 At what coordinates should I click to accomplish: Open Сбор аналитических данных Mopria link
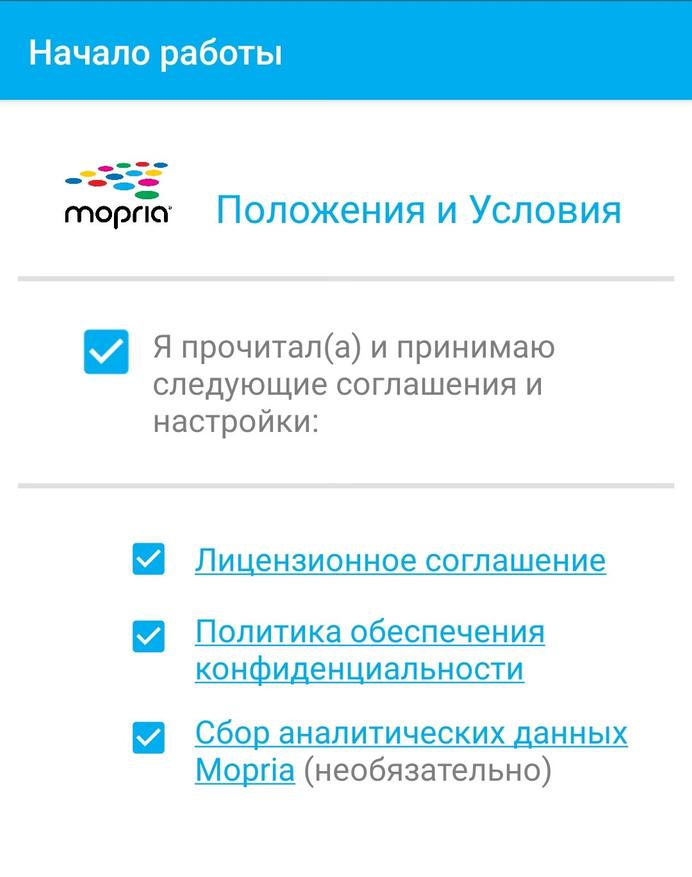coord(410,735)
